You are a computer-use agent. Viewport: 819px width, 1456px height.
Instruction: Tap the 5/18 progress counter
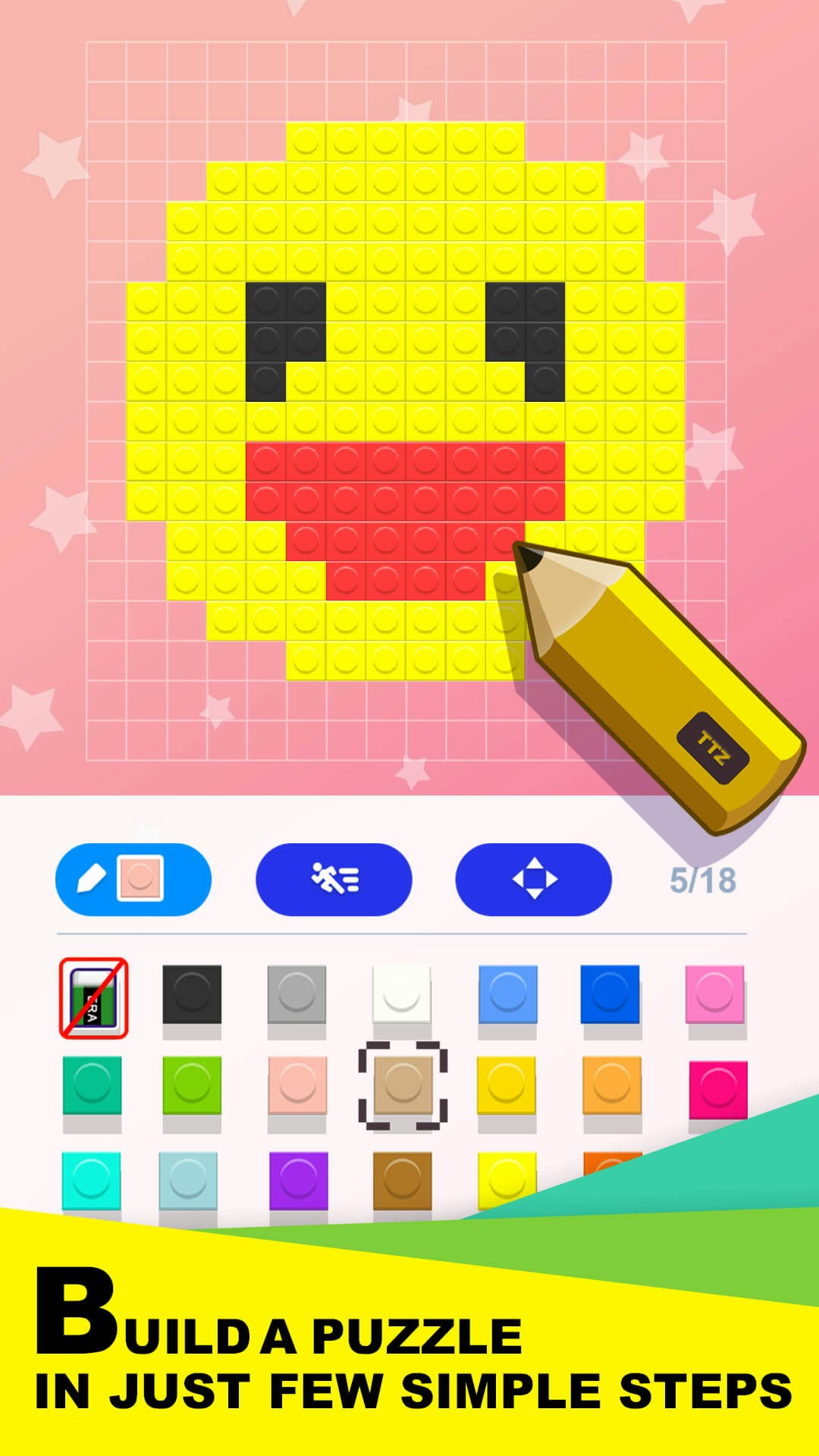click(701, 878)
